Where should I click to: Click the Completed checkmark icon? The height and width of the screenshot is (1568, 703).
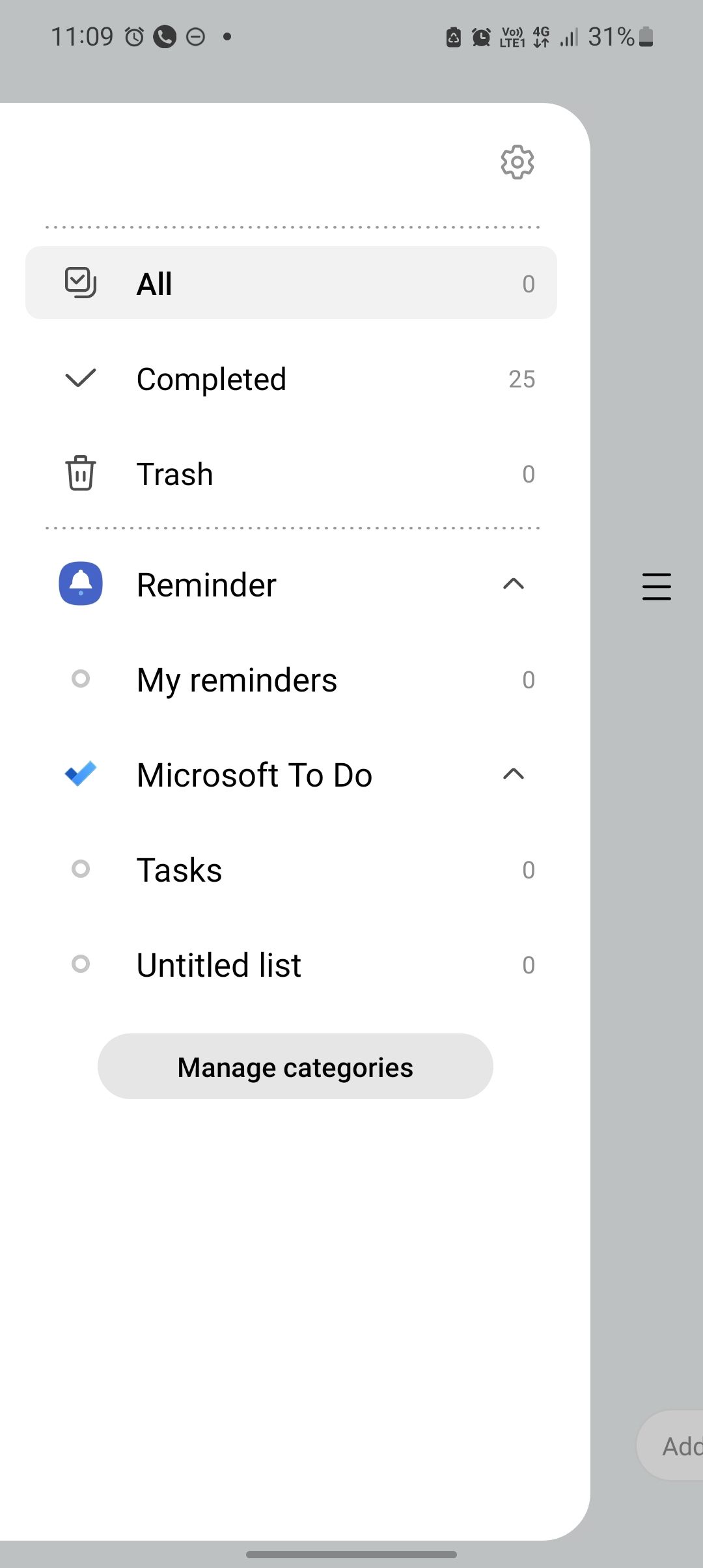click(80, 378)
